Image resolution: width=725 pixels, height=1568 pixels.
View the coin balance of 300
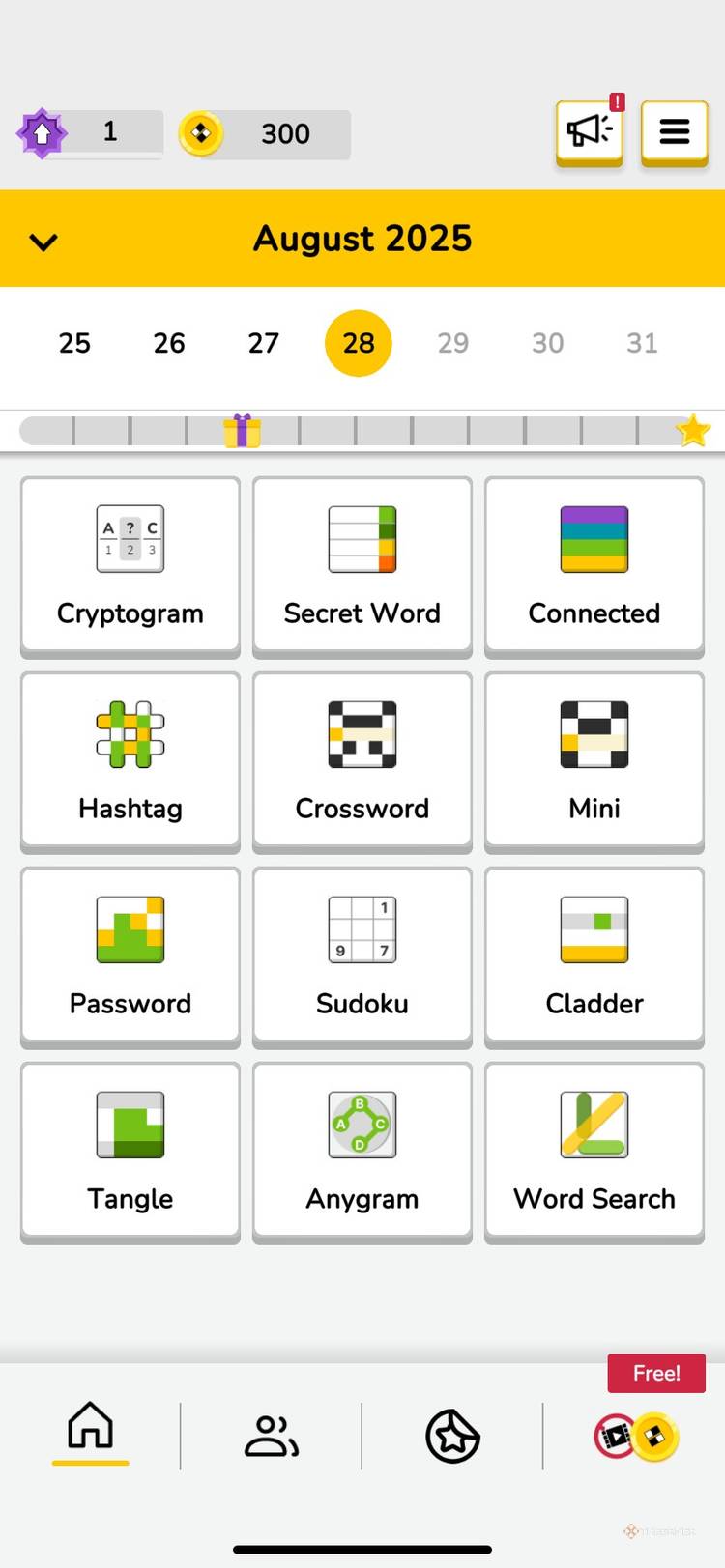pos(263,134)
